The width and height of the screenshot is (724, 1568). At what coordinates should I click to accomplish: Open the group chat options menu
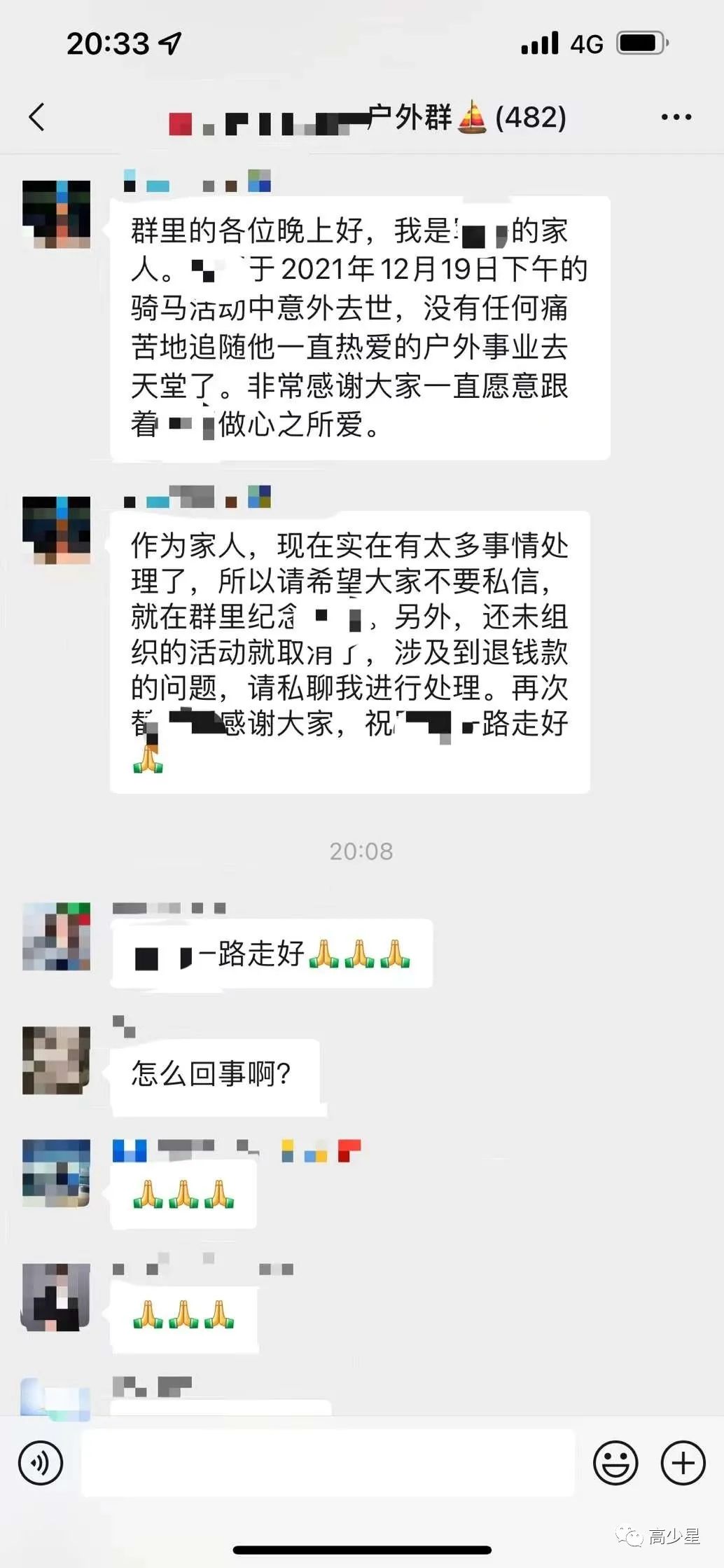[x=676, y=118]
